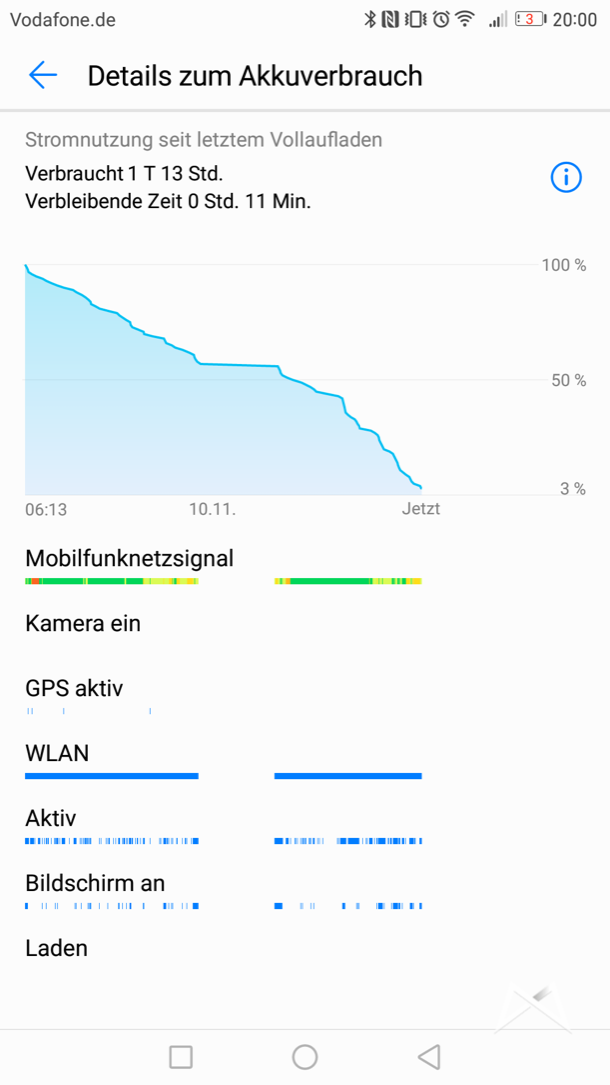Viewport: 610px width, 1085px height.
Task: Tap the system home button
Action: point(305,1057)
